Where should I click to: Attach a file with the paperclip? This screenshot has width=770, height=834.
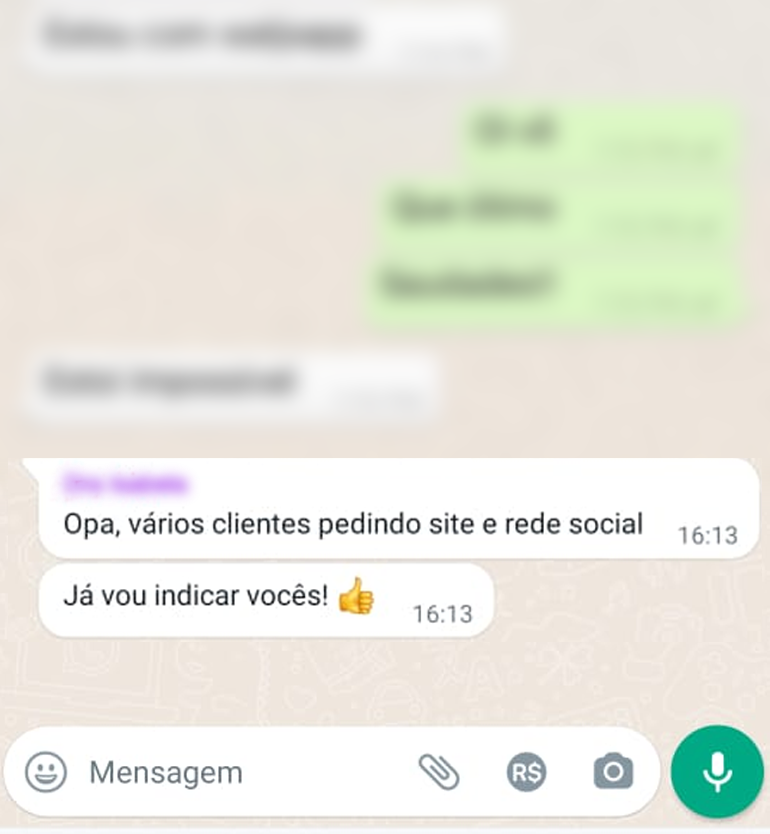pos(438,772)
